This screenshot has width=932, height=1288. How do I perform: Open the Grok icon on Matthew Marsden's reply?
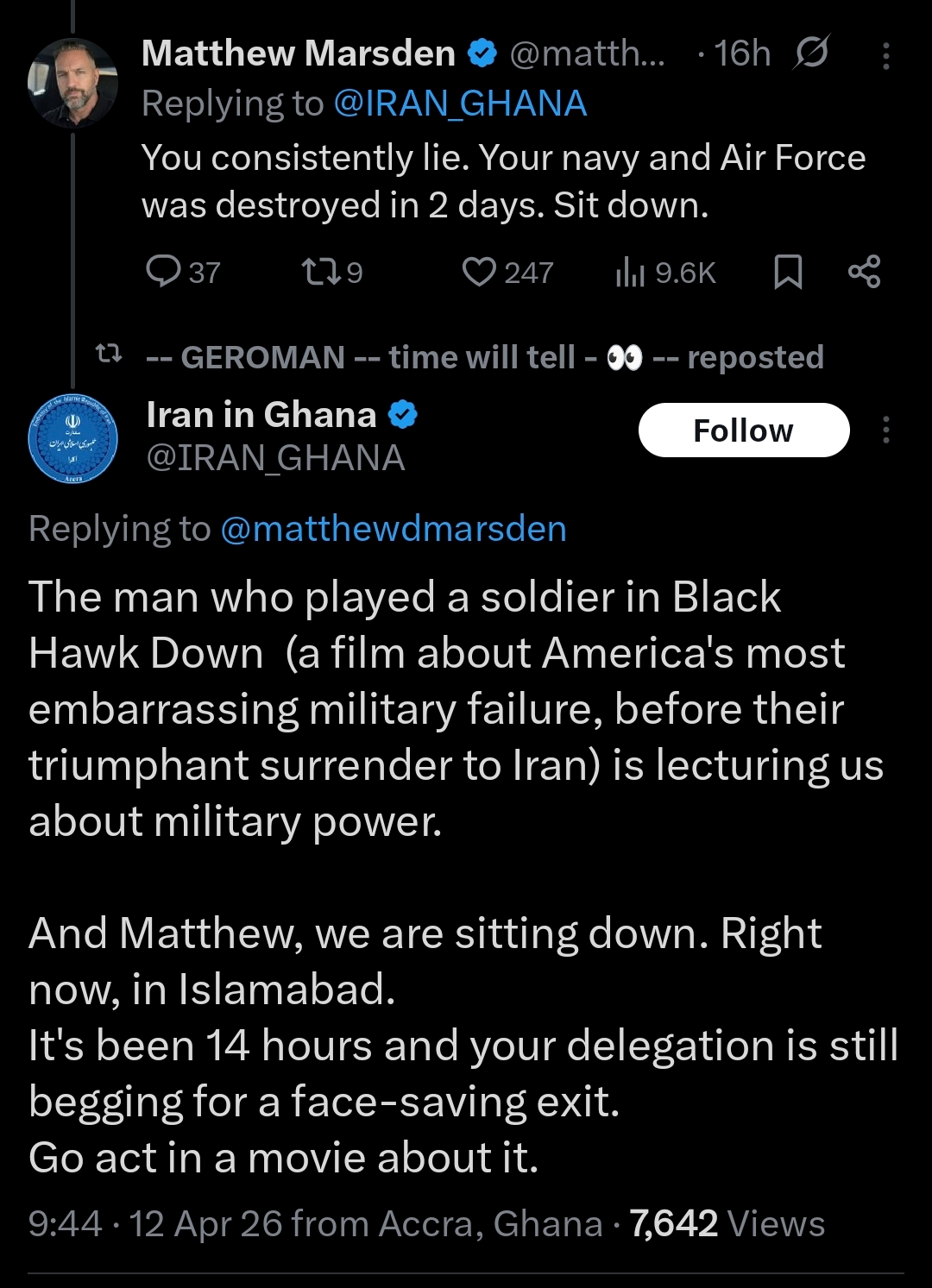pyautogui.click(x=810, y=53)
